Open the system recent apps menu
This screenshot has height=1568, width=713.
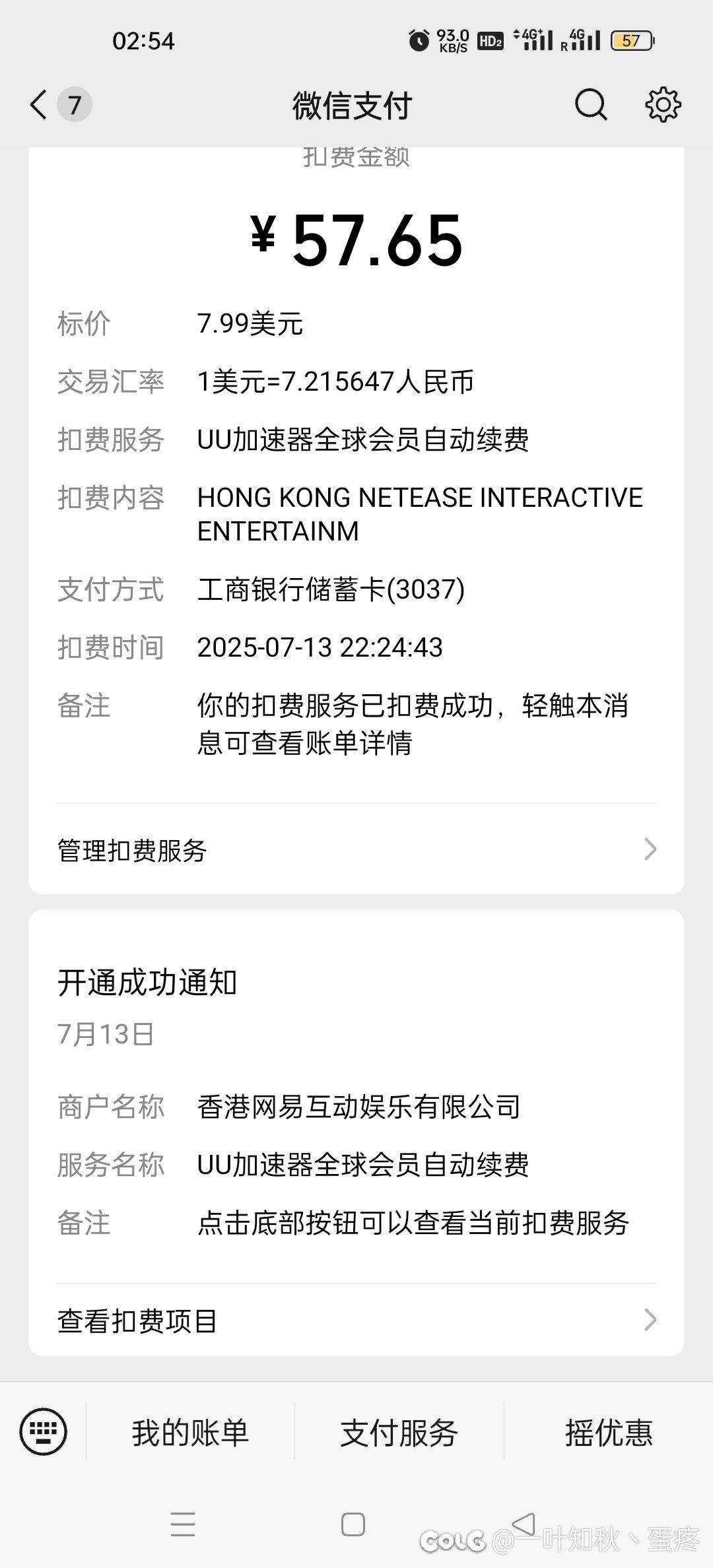183,1525
